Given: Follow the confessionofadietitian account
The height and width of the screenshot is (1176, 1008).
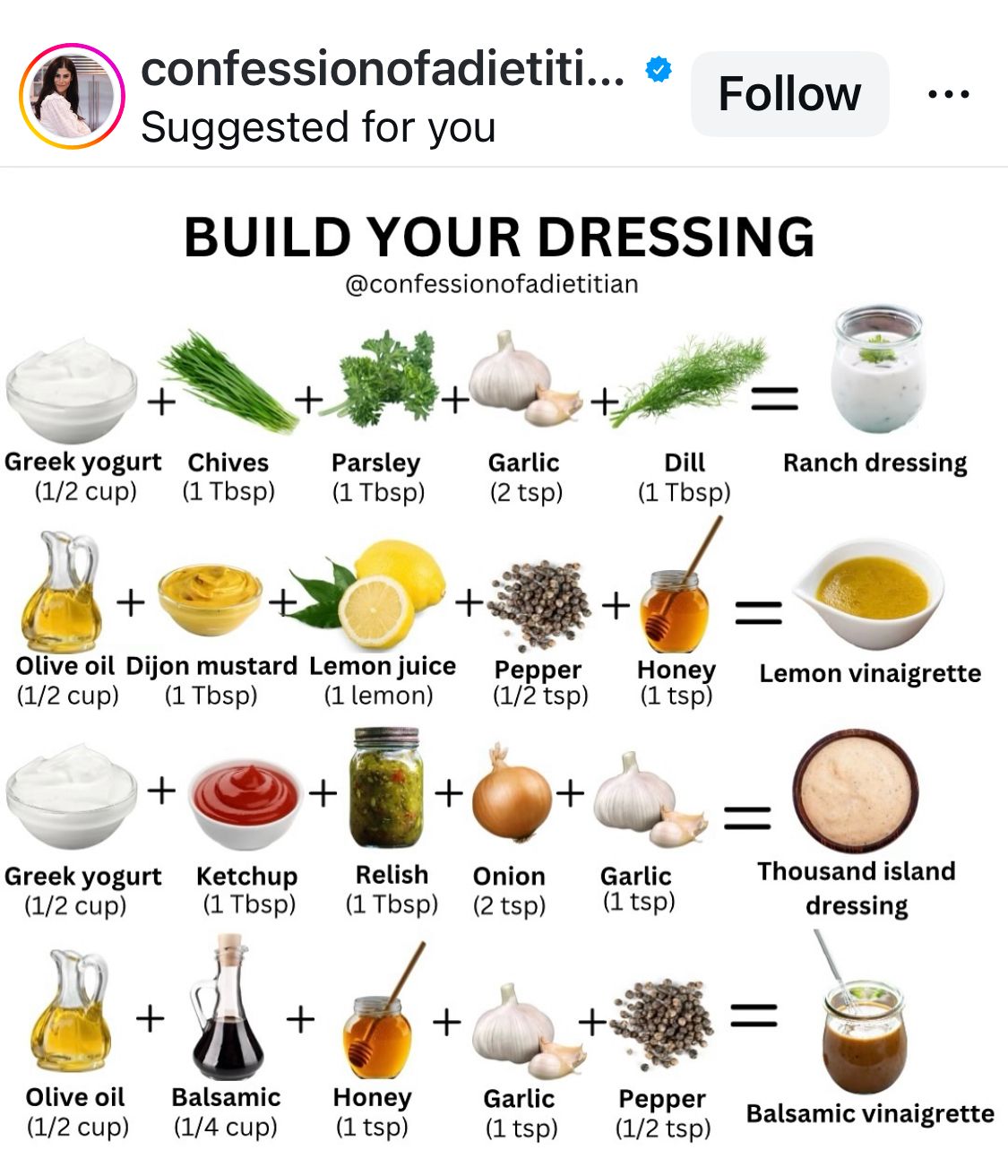Looking at the screenshot, I should pyautogui.click(x=789, y=94).
